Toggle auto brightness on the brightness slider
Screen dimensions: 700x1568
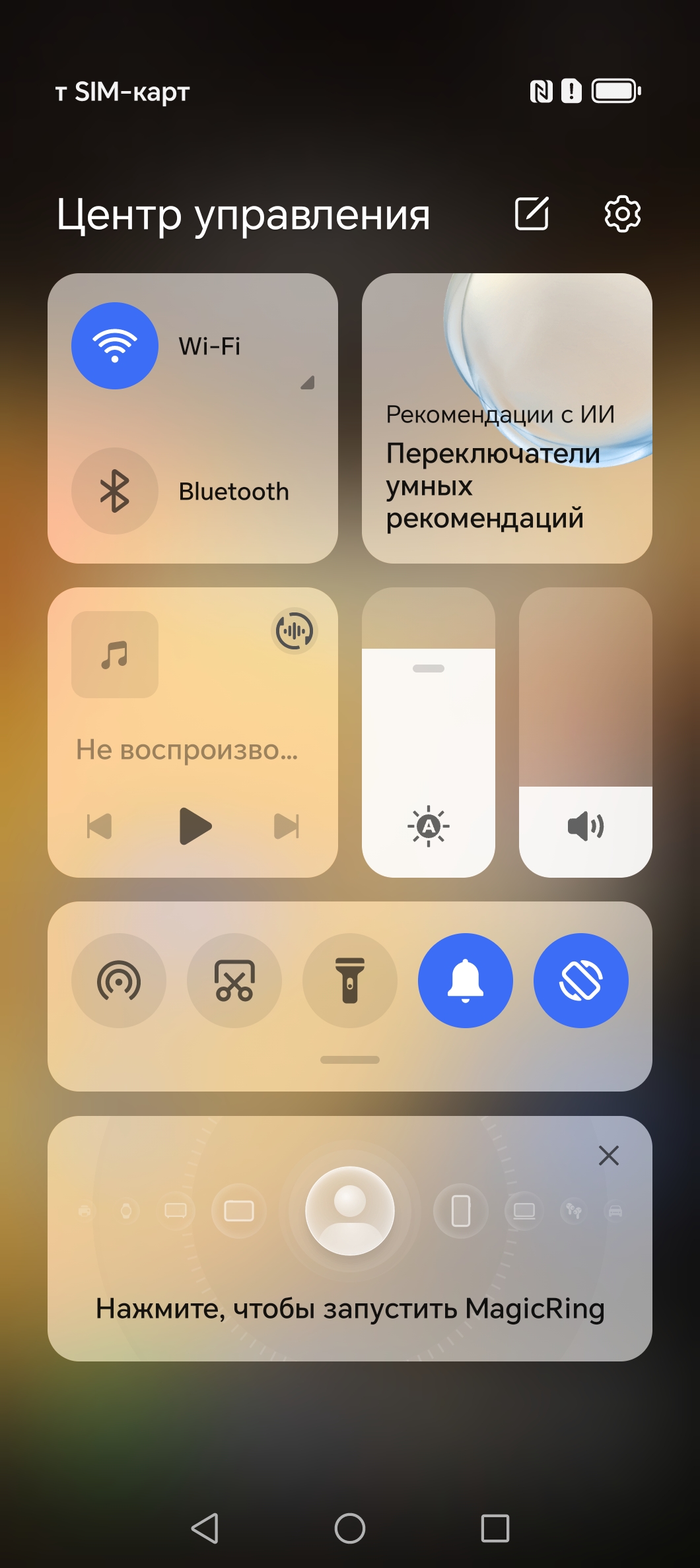pyautogui.click(x=429, y=826)
